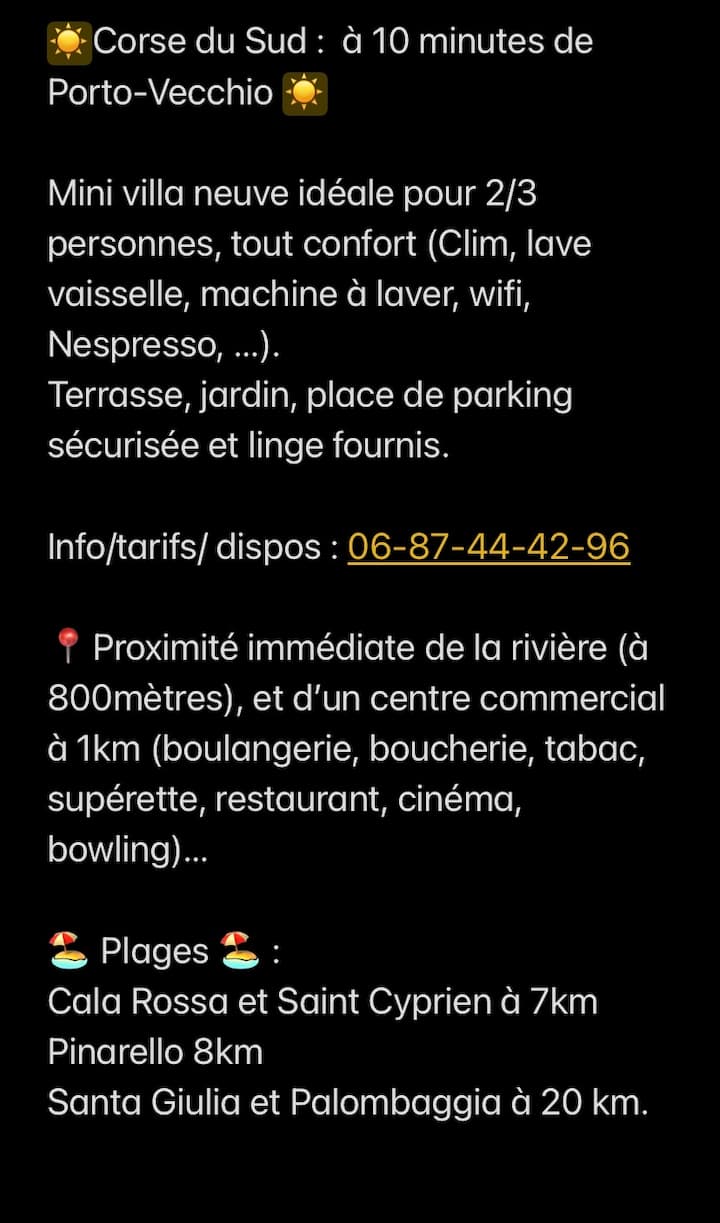Screen dimensions: 720x1223
Task: Tap the phone number link 06-87-44-42-96
Action: pyautogui.click(x=488, y=547)
